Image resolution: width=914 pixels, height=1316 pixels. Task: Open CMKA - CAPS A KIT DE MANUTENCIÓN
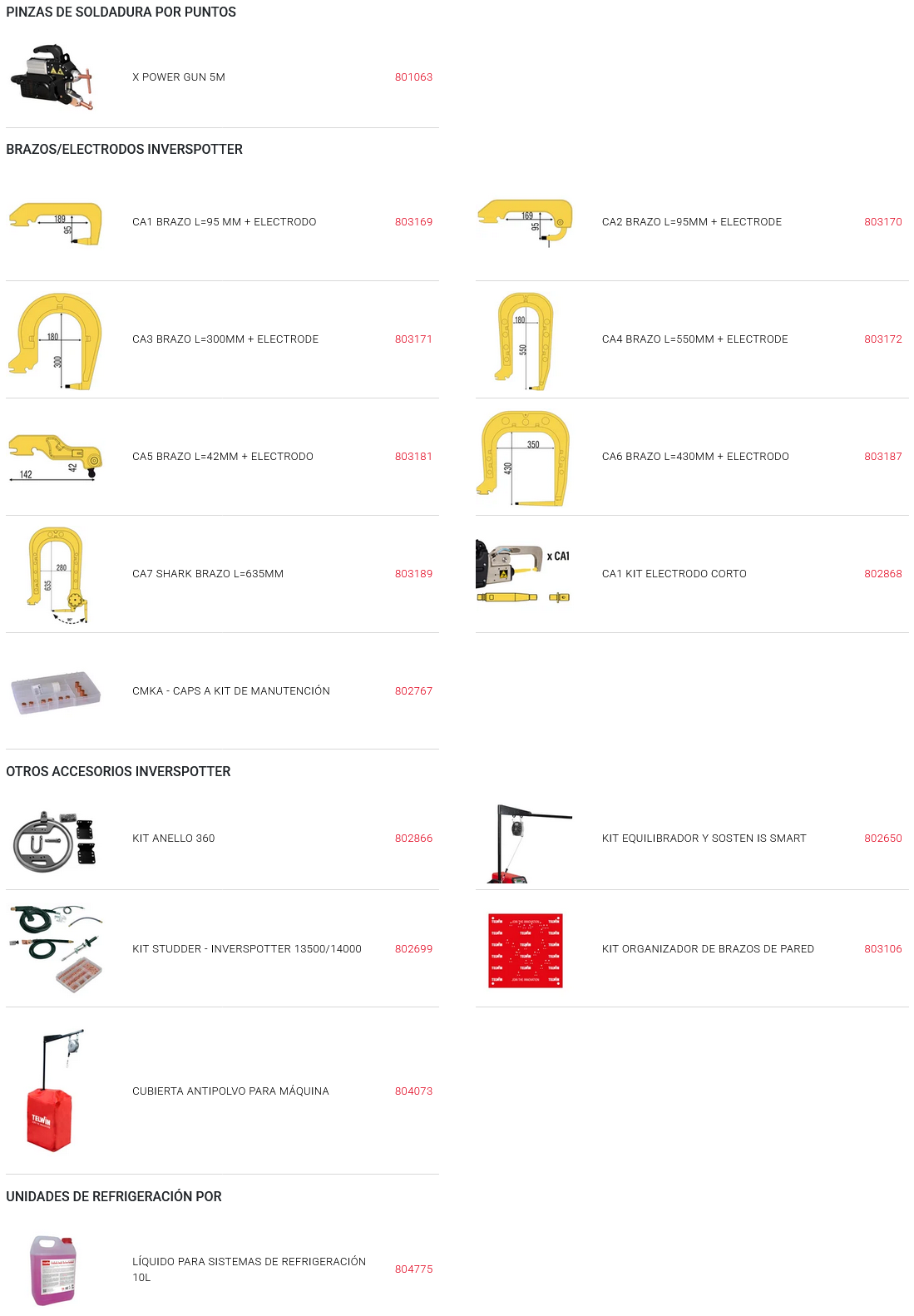click(x=230, y=691)
